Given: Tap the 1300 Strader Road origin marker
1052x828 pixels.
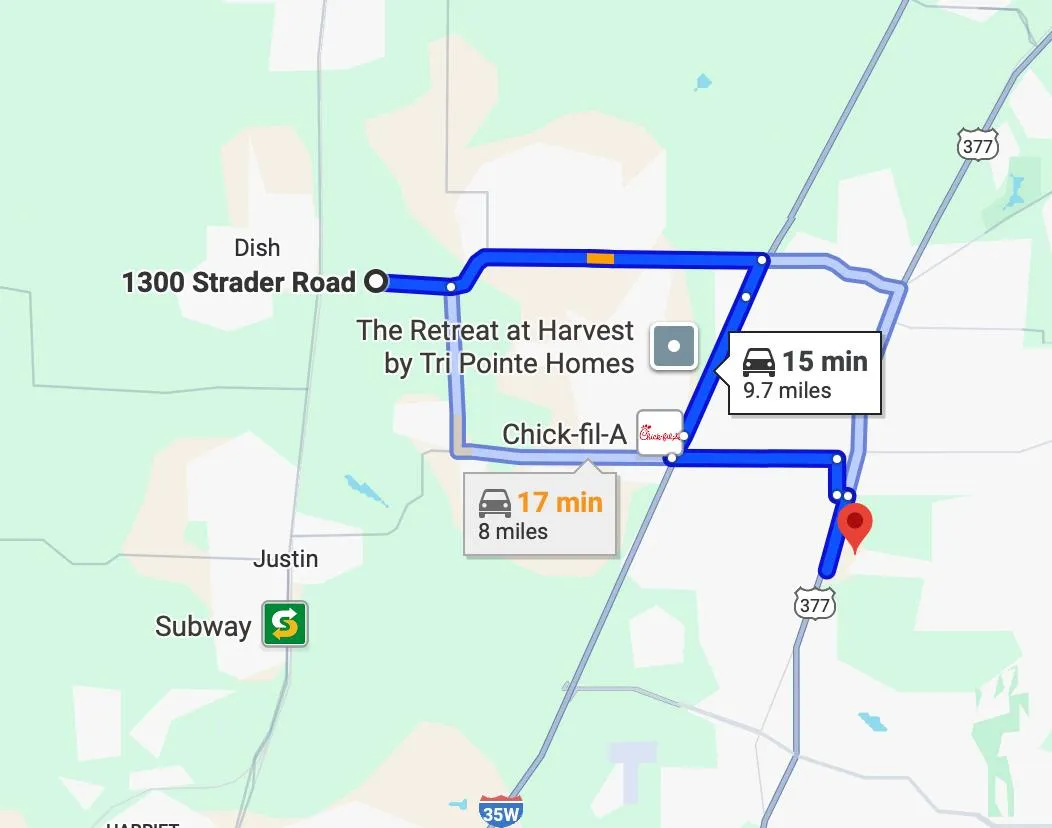Looking at the screenshot, I should [x=376, y=282].
